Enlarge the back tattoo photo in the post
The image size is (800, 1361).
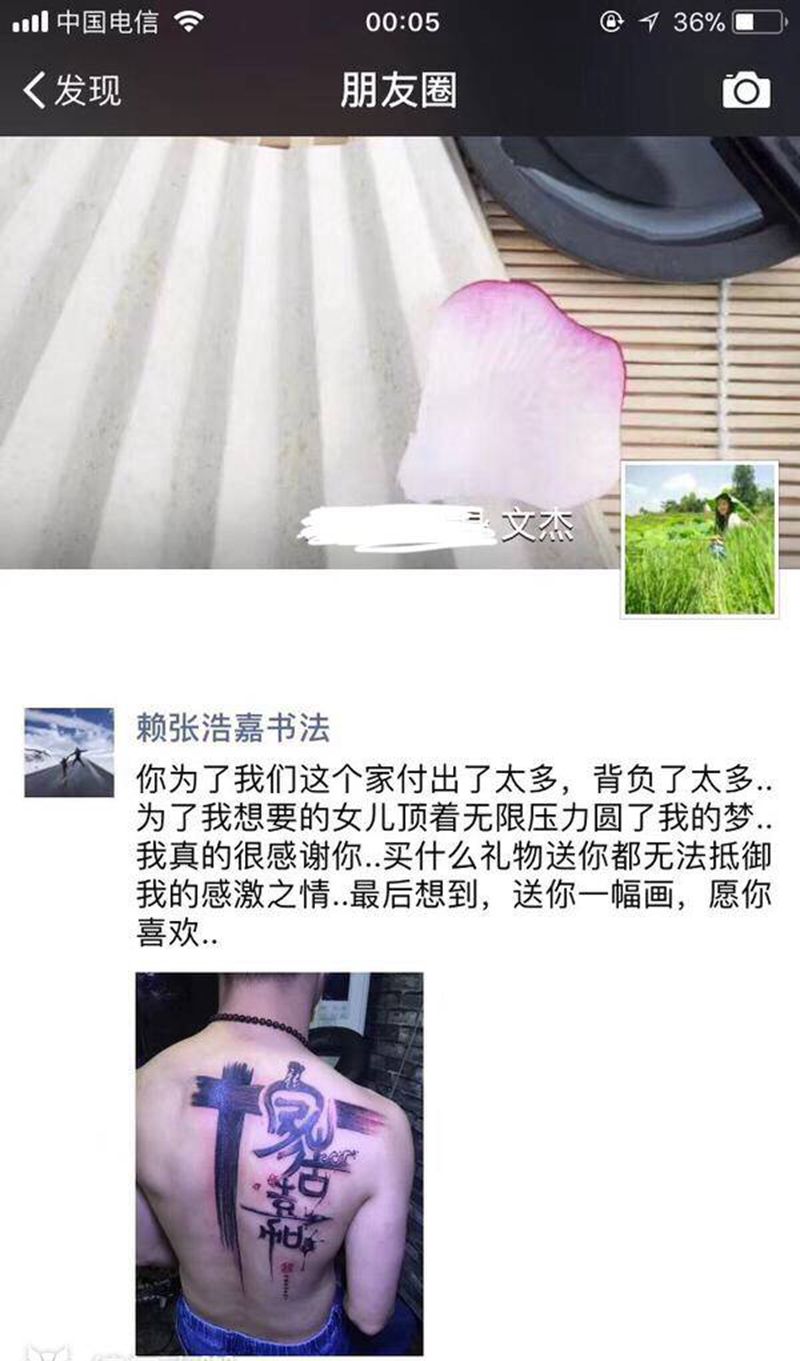pos(279,1162)
